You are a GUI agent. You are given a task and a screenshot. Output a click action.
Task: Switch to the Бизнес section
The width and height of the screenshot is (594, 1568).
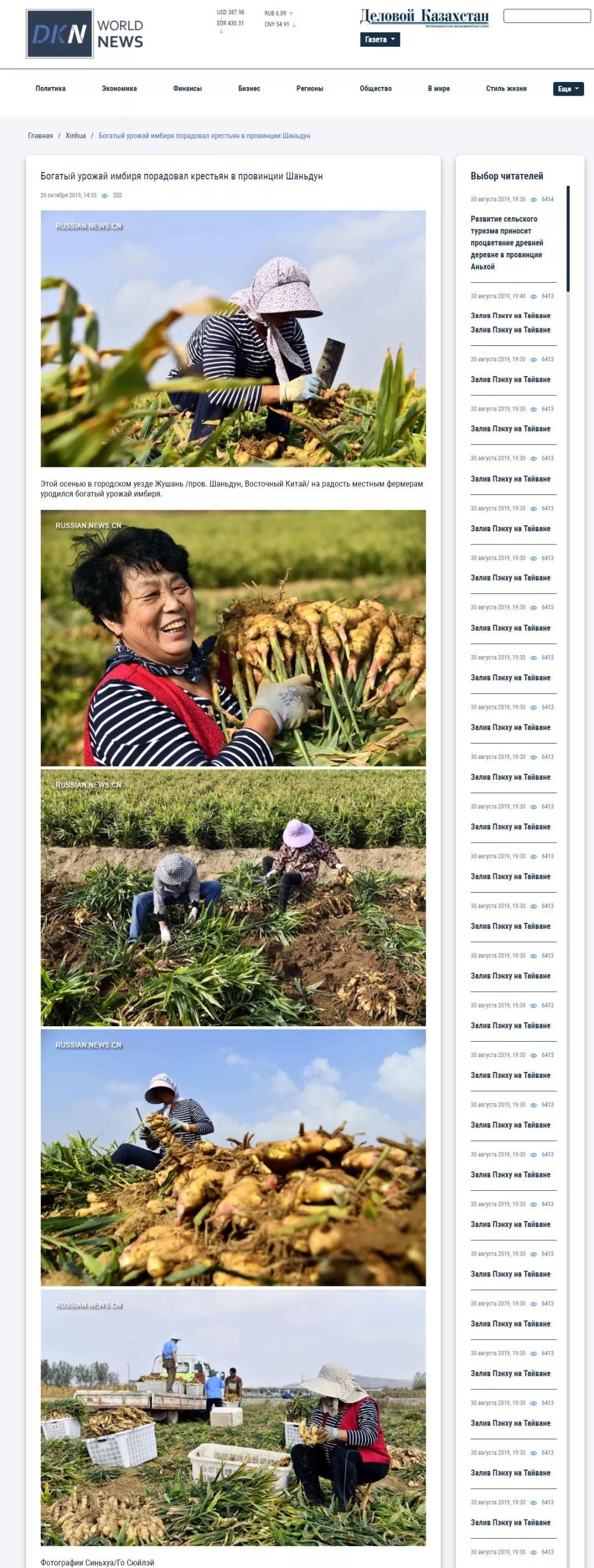tap(249, 89)
